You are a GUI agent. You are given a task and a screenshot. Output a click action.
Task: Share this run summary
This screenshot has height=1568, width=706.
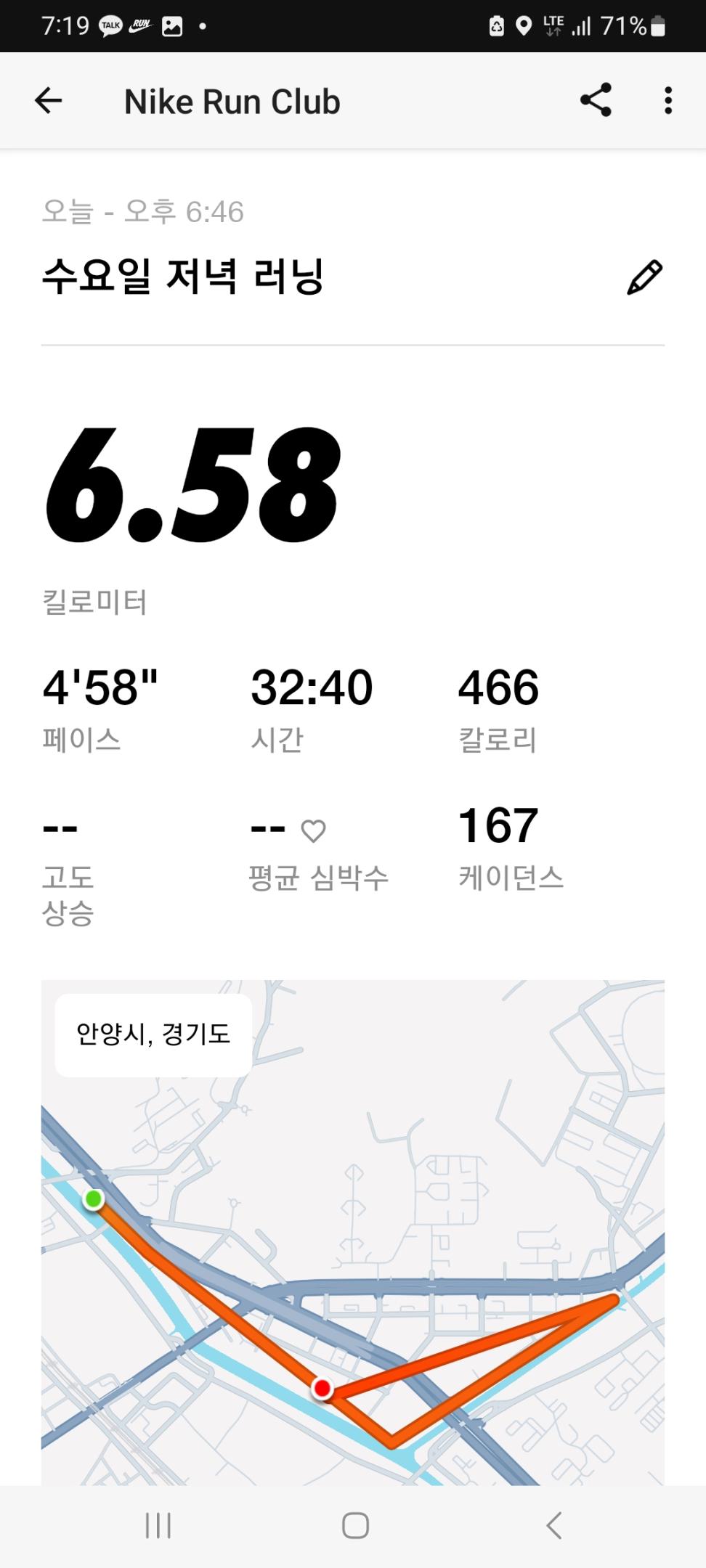tap(596, 100)
